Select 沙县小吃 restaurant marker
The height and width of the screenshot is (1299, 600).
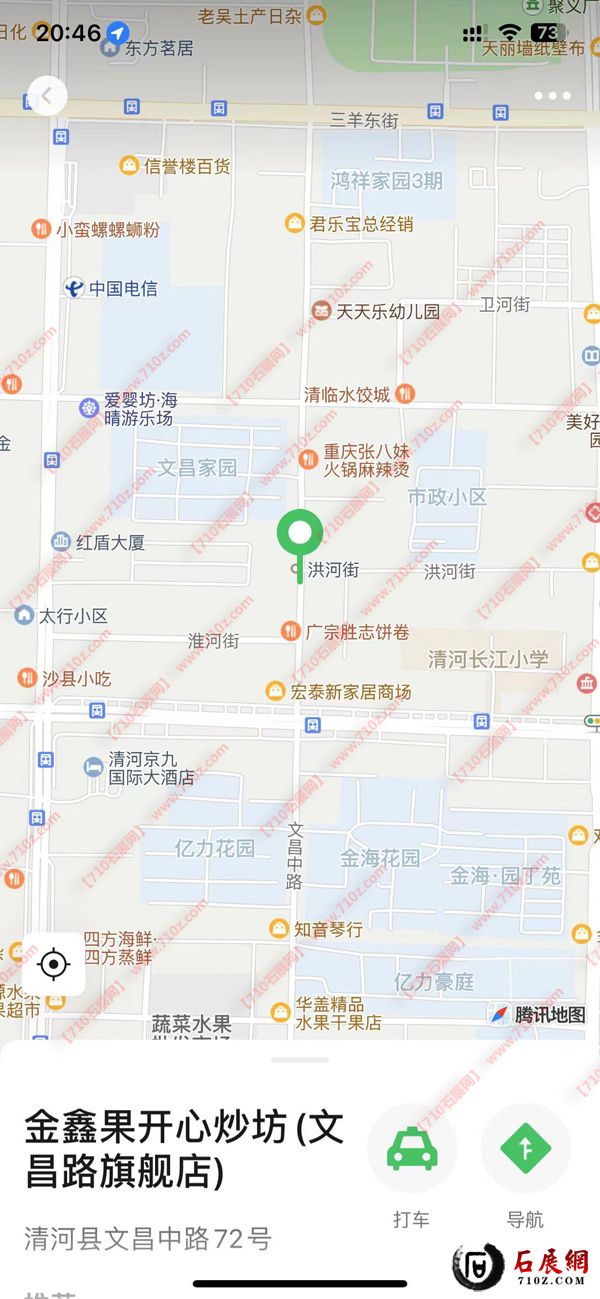pos(25,678)
